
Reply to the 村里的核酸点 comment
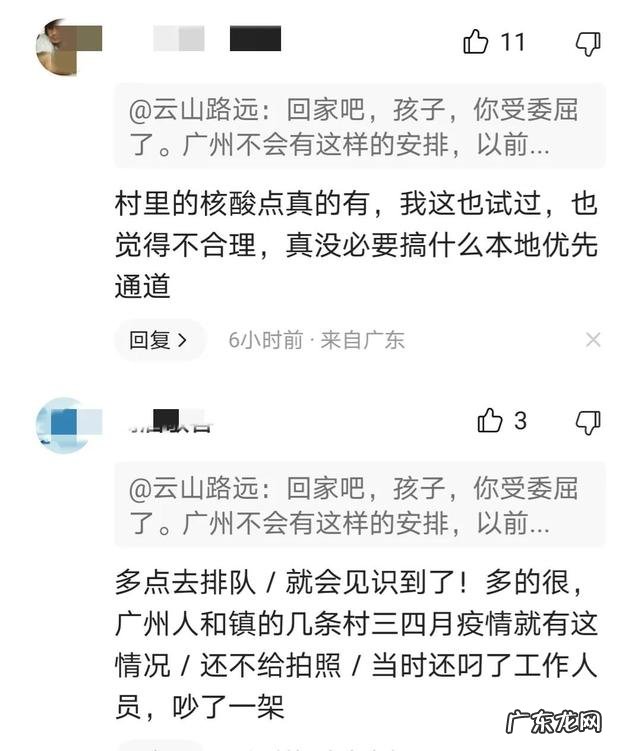tap(159, 340)
